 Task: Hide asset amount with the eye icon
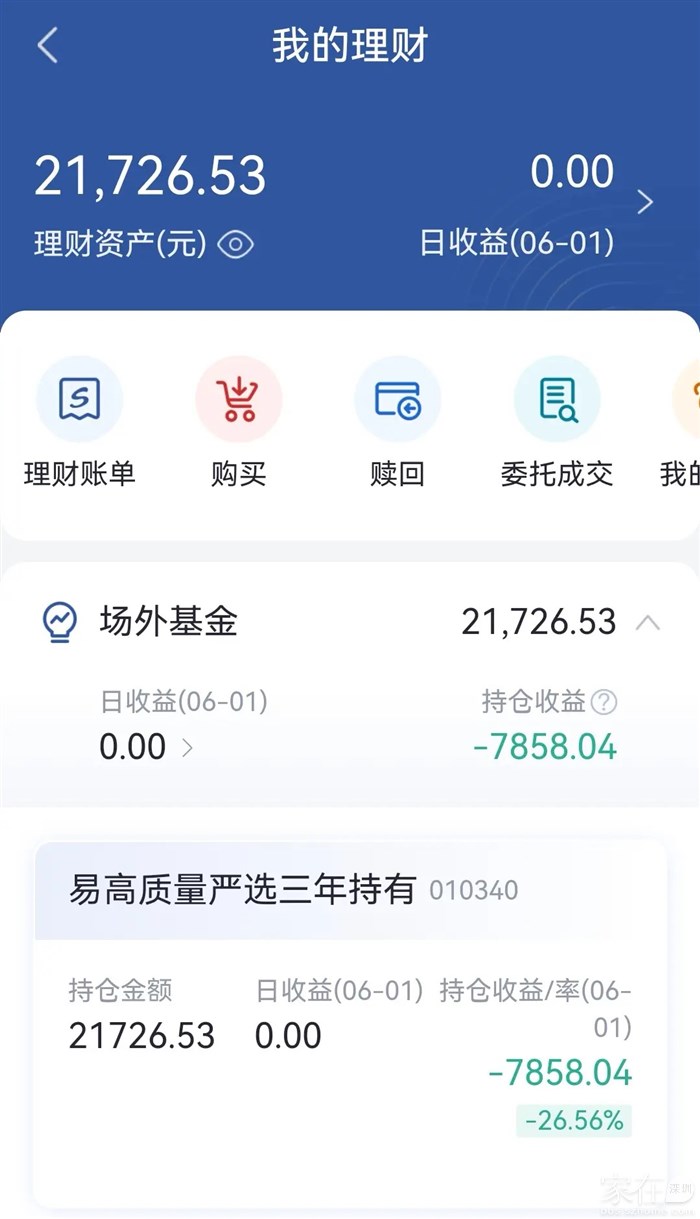coord(235,244)
